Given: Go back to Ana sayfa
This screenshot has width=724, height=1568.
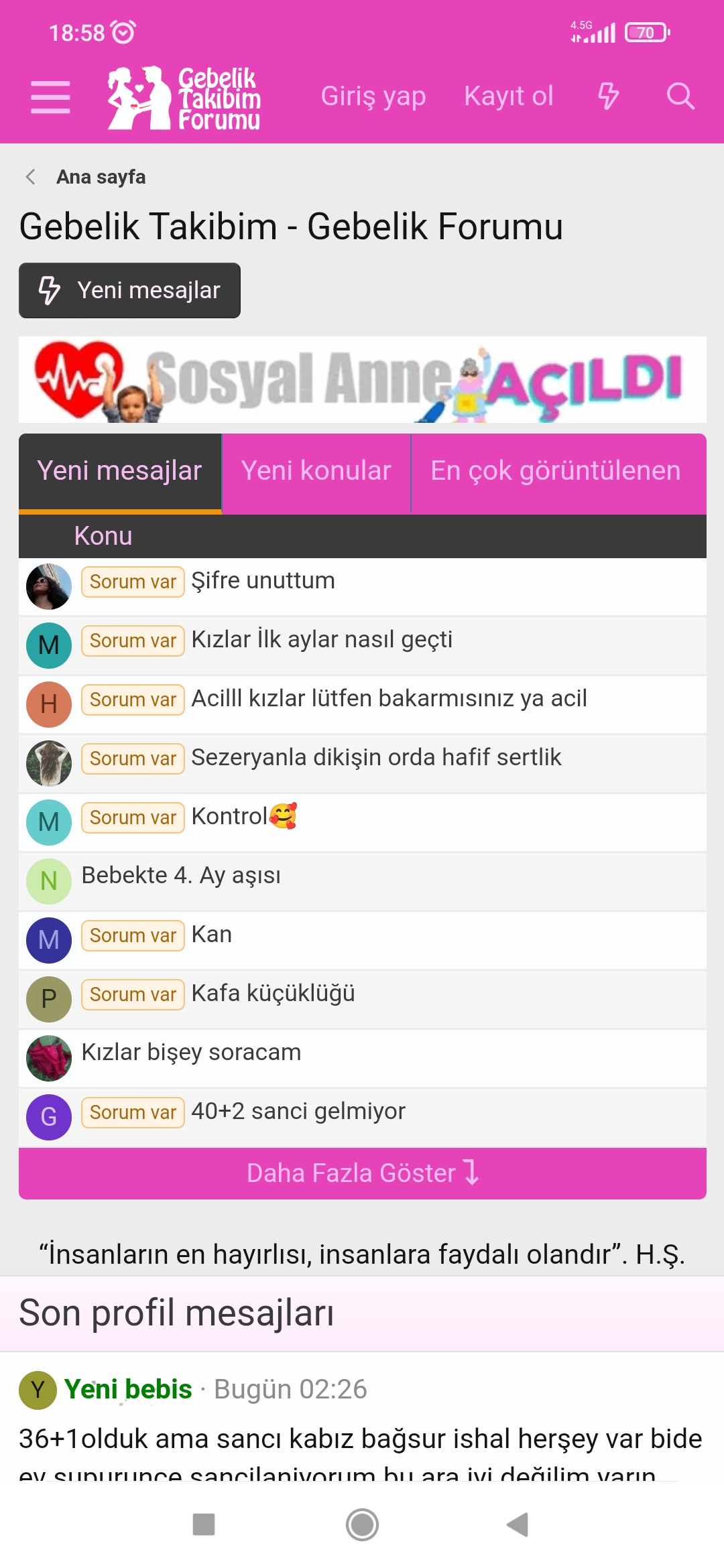Looking at the screenshot, I should [x=101, y=177].
